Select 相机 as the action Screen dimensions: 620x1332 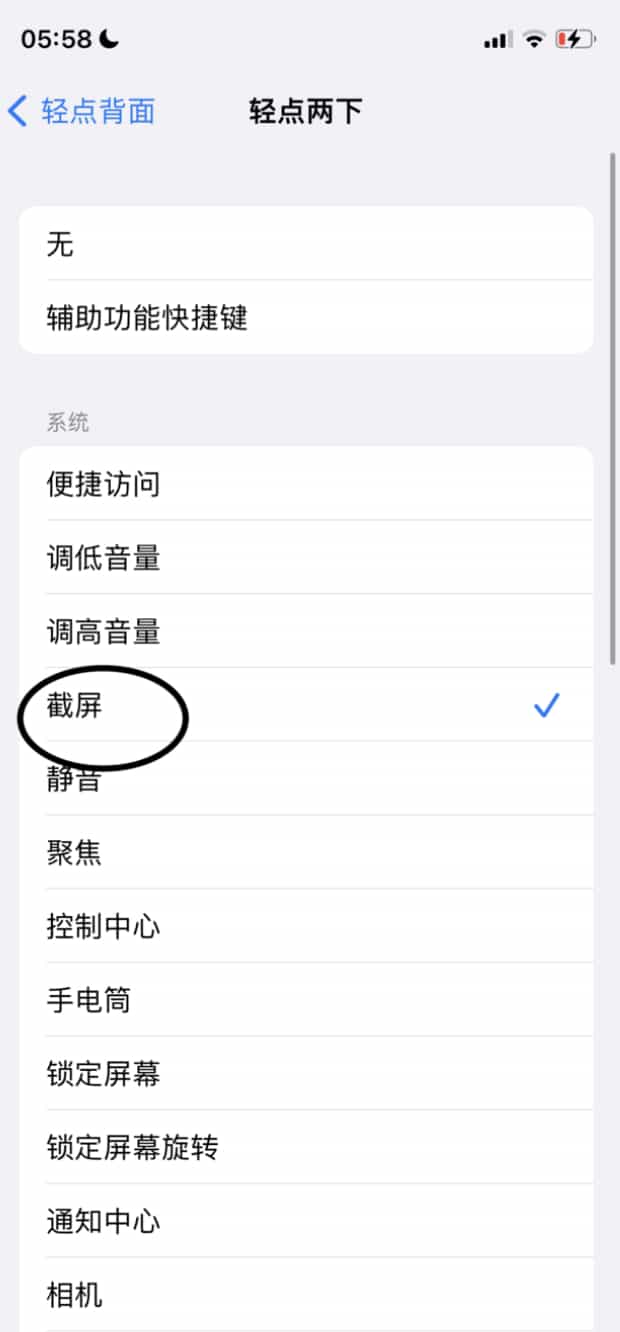pos(305,1296)
